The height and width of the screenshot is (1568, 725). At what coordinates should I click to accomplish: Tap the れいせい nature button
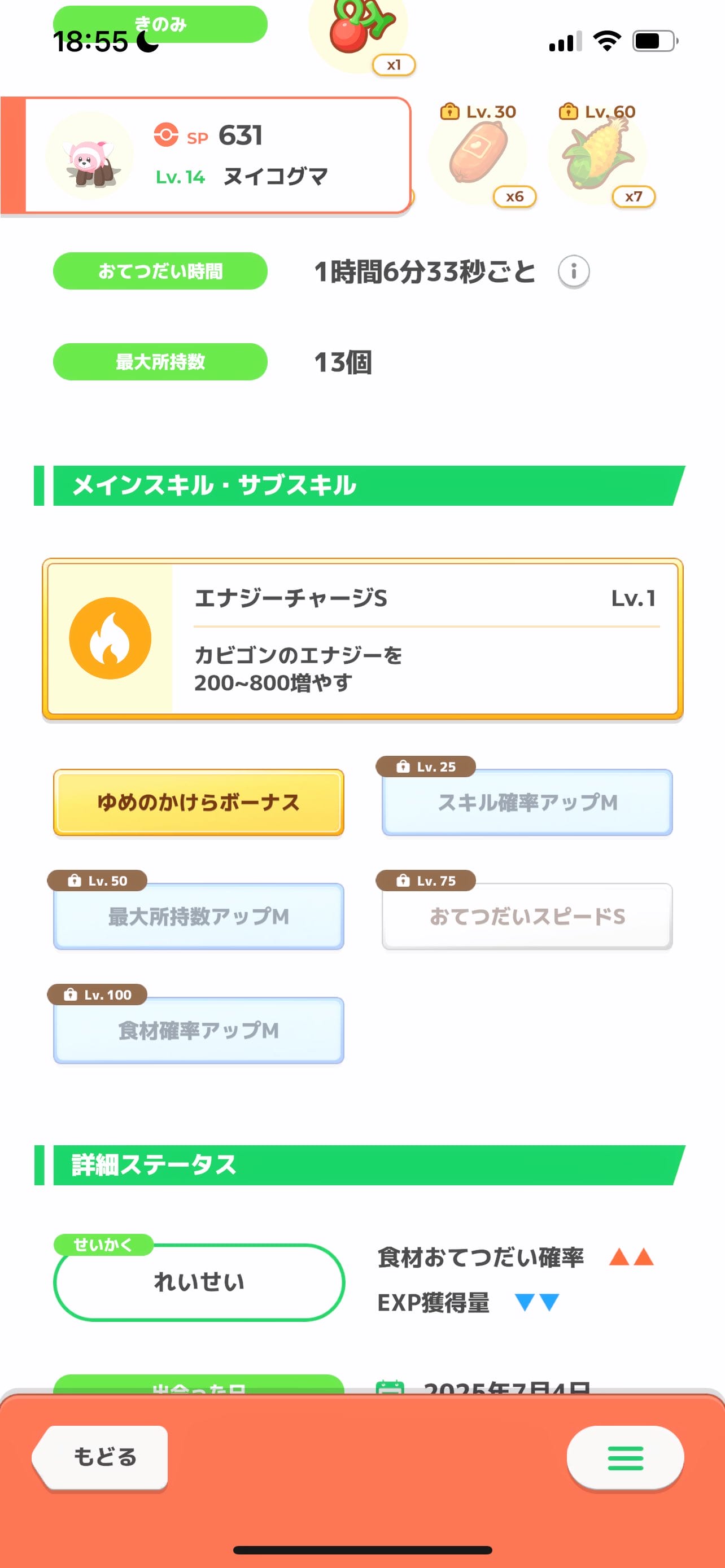pos(199,1282)
